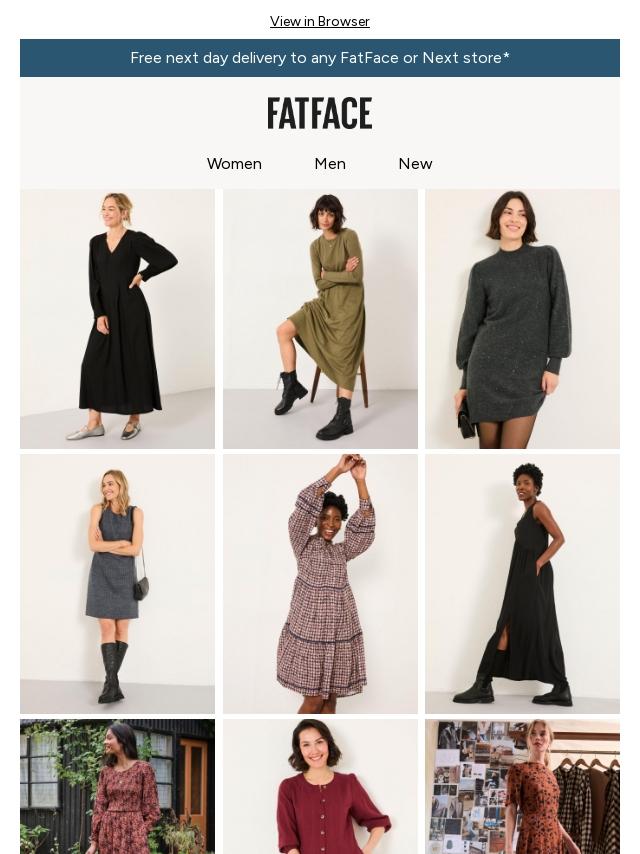Image resolution: width=640 pixels, height=854 pixels.
Task: View the olive green midi dress
Action: click(x=320, y=318)
